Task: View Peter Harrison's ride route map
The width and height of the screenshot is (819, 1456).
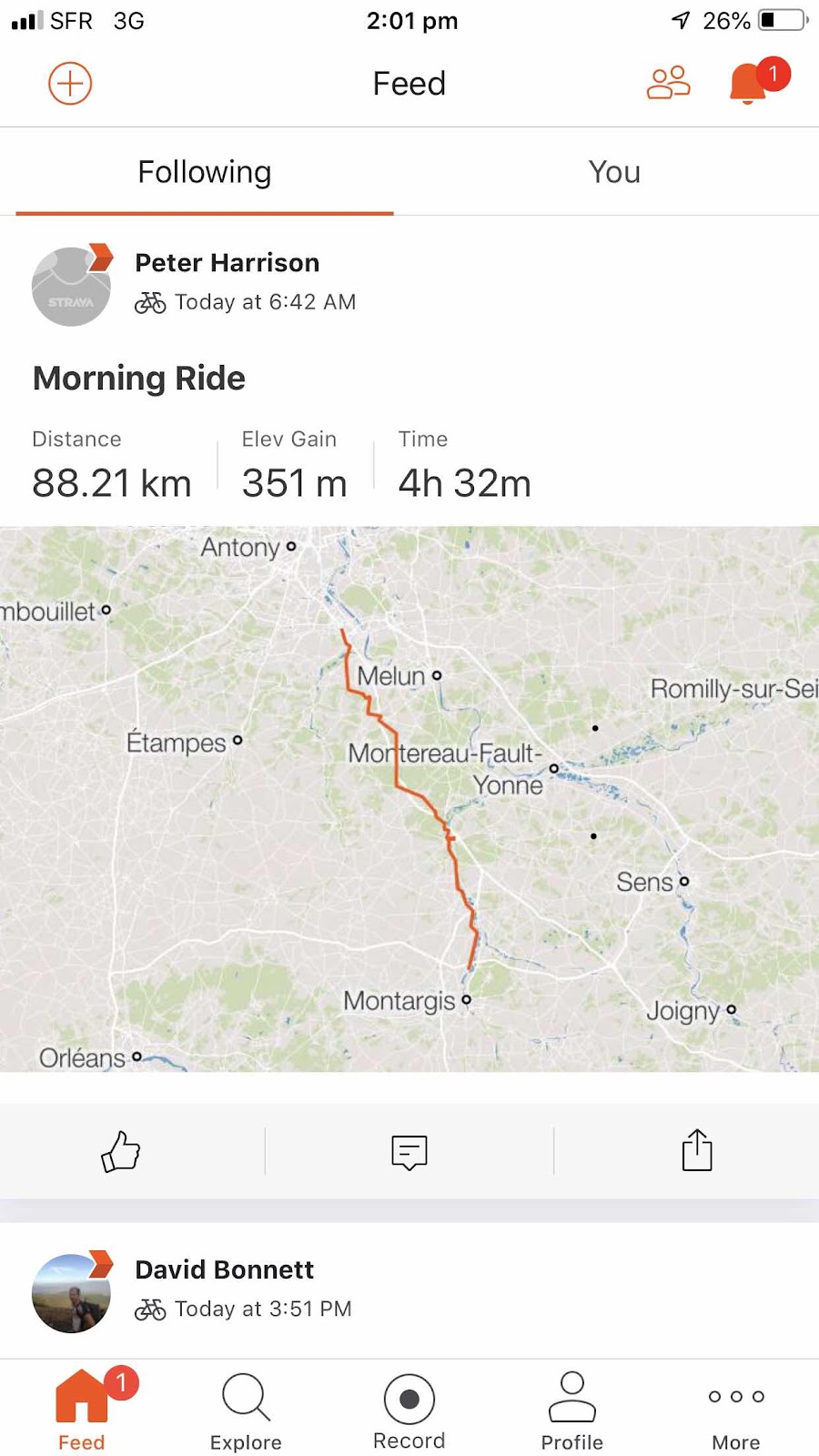Action: click(409, 799)
